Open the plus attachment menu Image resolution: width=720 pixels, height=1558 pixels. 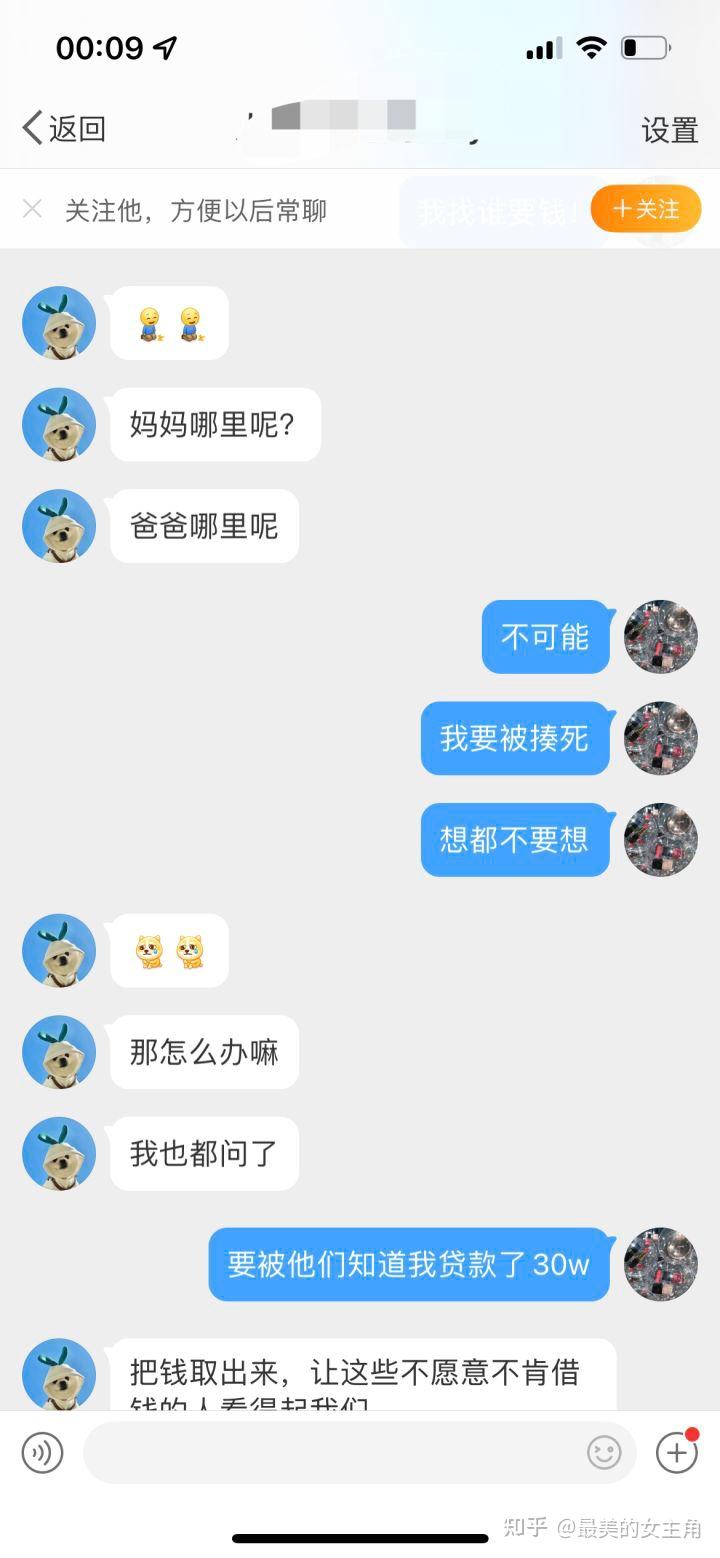[676, 1452]
